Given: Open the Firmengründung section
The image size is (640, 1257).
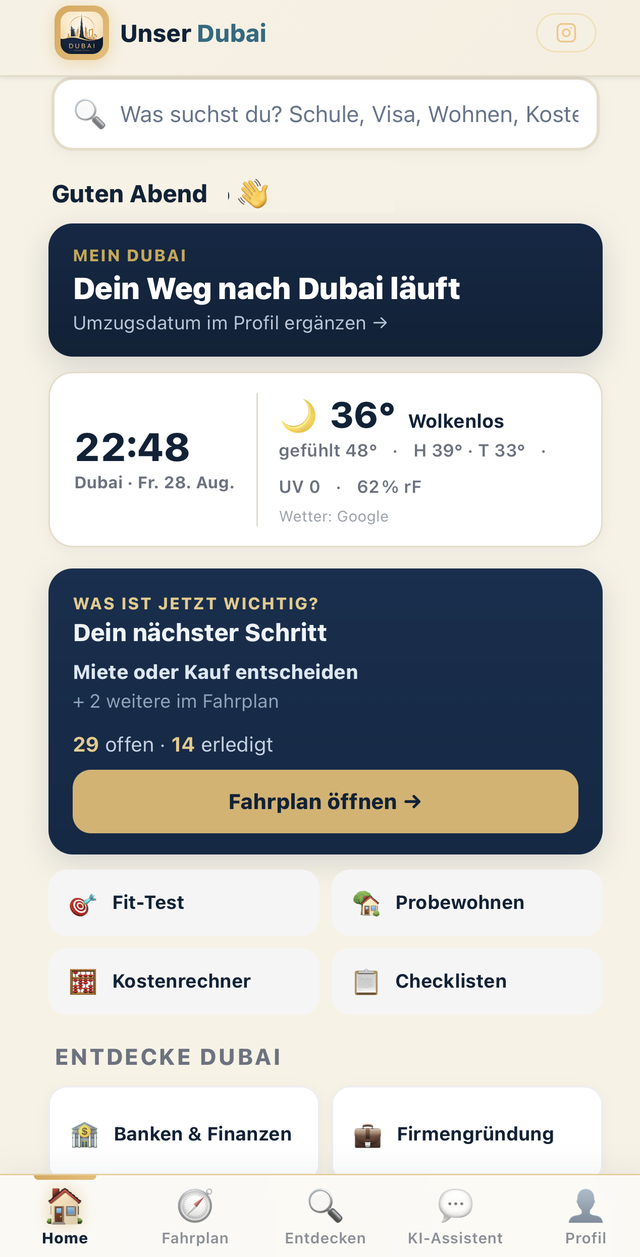Looking at the screenshot, I should click(467, 1133).
